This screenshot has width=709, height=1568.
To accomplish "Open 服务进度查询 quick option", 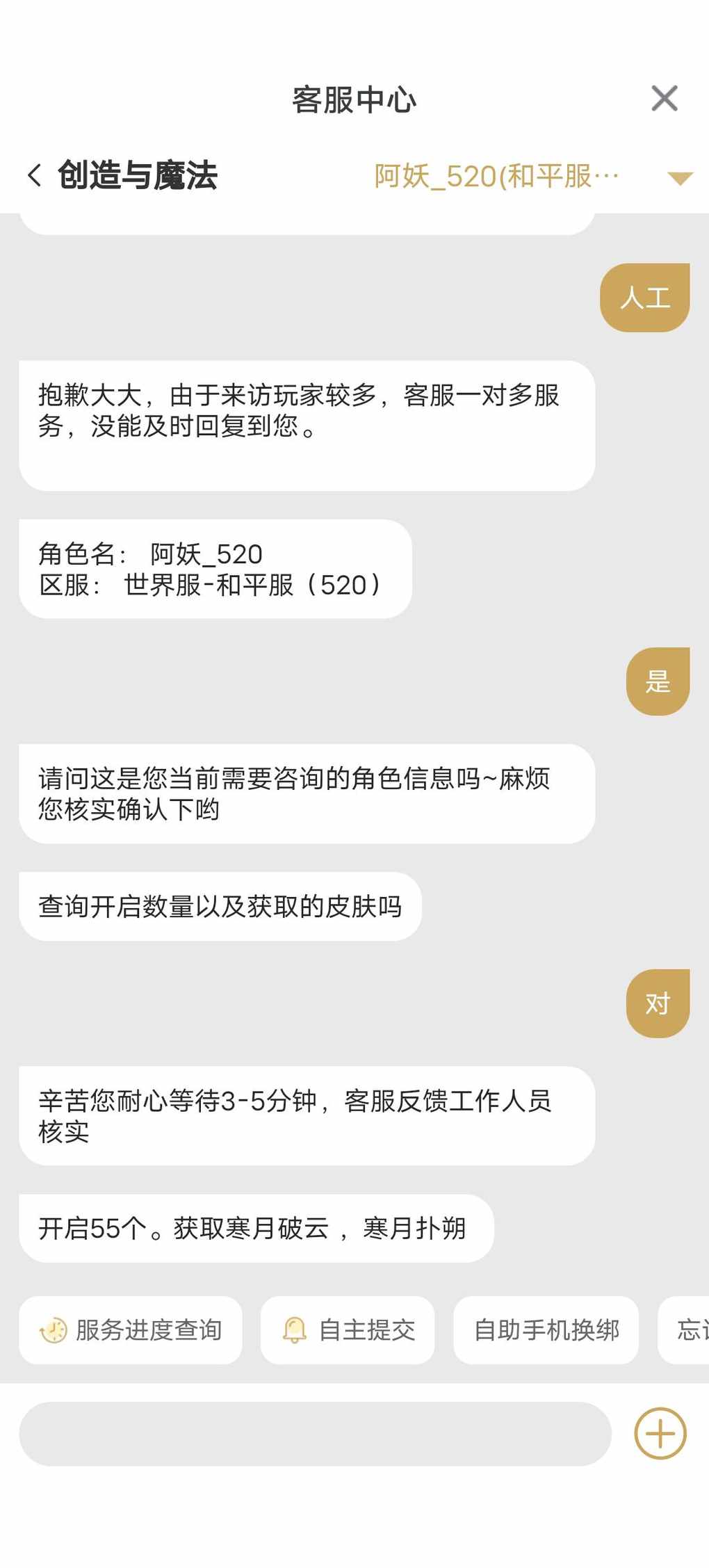I will 131,1330.
